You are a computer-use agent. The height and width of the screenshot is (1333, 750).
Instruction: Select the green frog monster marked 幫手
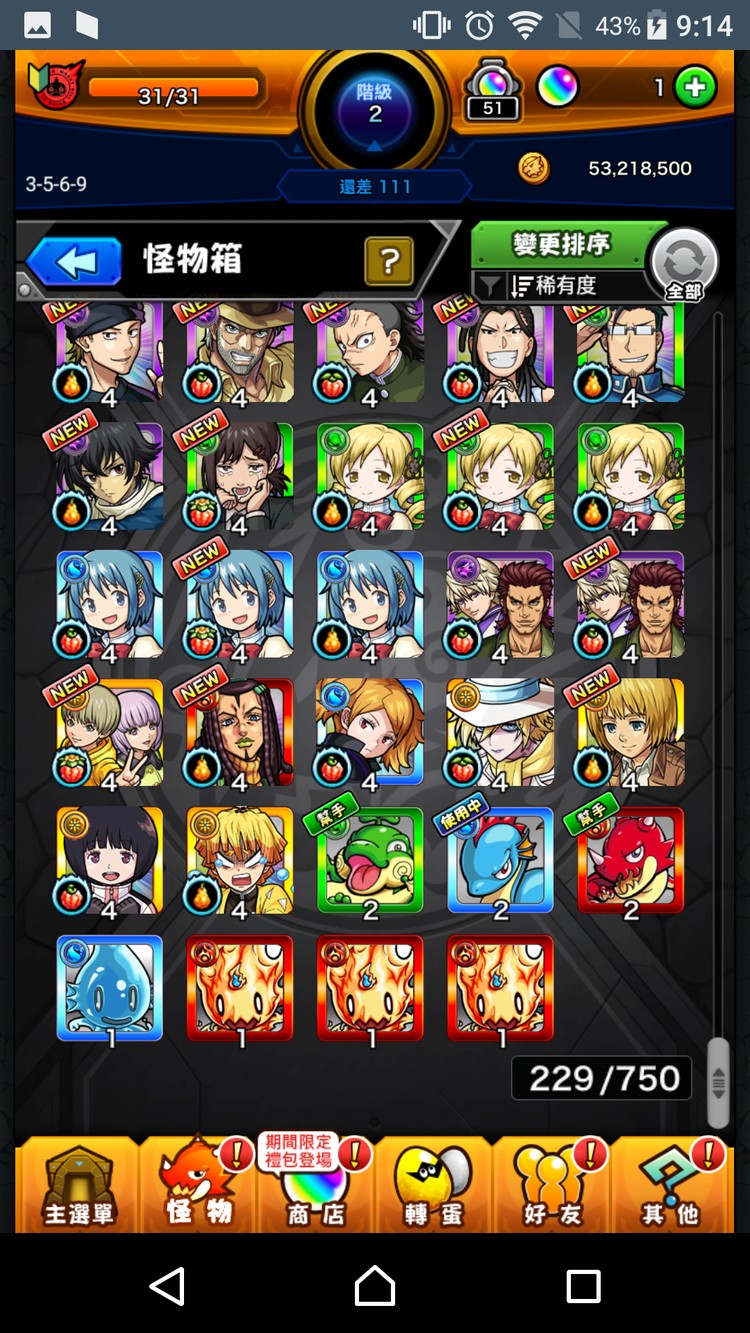click(x=370, y=860)
